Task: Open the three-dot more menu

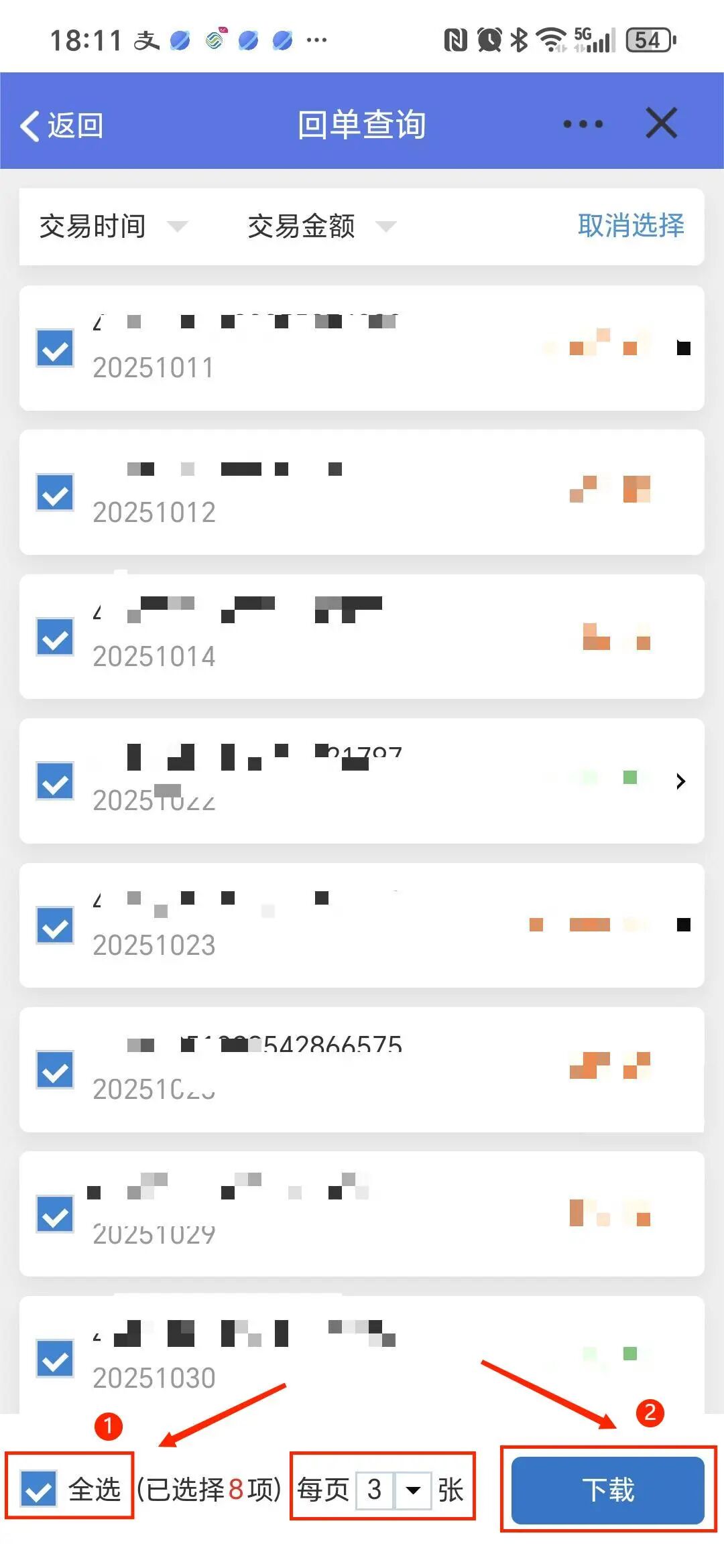Action: 583,124
